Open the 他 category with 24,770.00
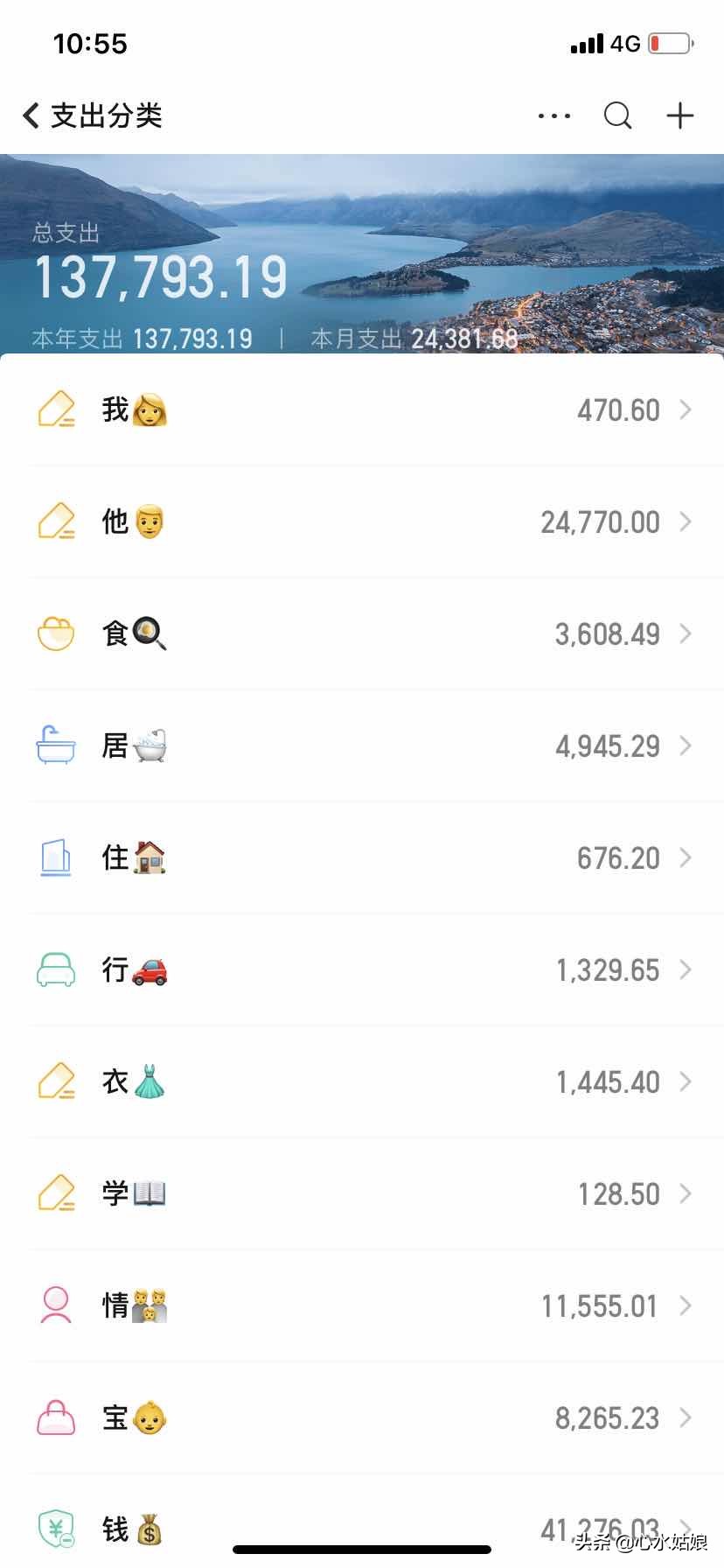 tap(362, 522)
